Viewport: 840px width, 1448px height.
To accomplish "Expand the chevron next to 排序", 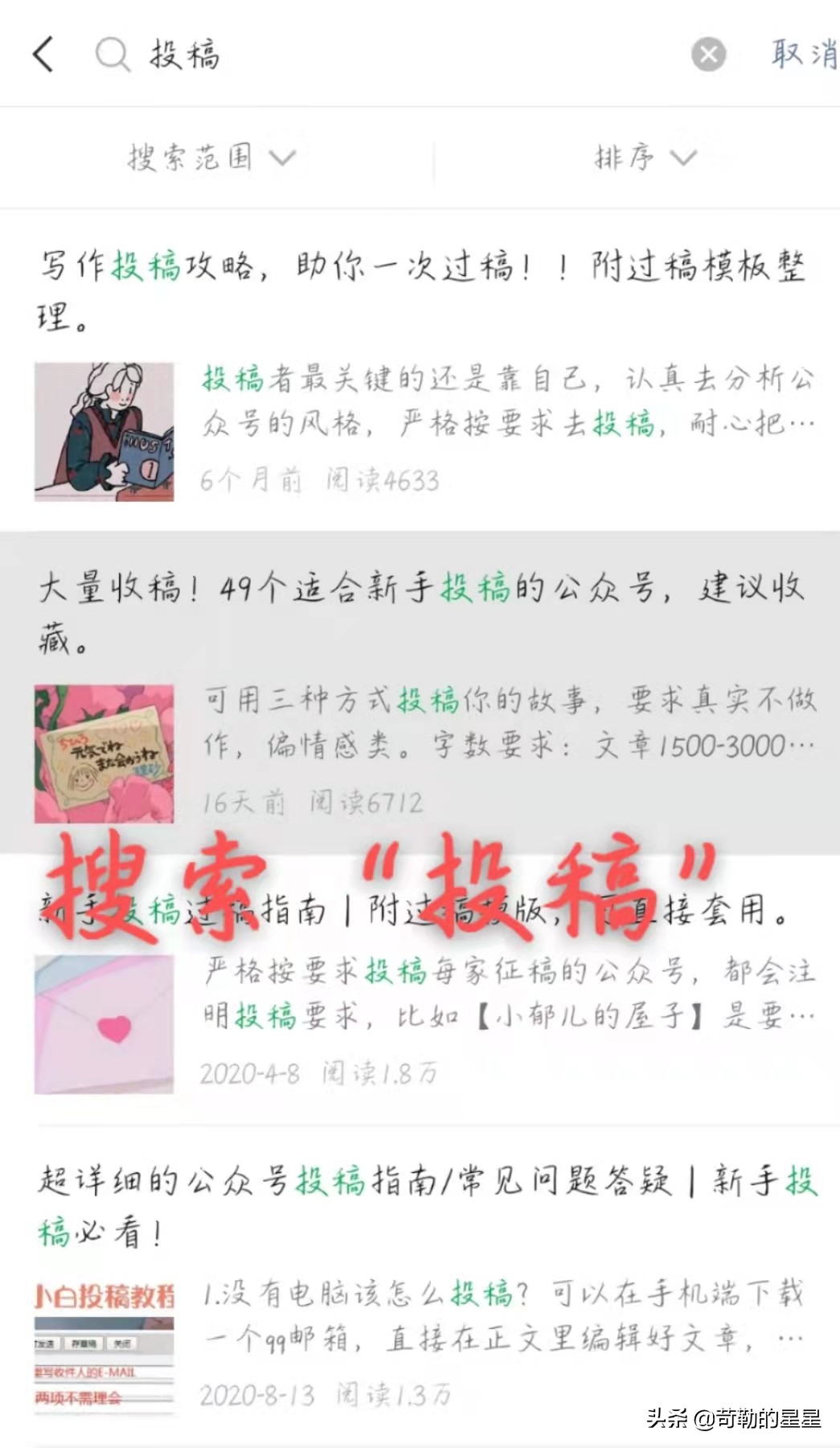I will tap(684, 159).
